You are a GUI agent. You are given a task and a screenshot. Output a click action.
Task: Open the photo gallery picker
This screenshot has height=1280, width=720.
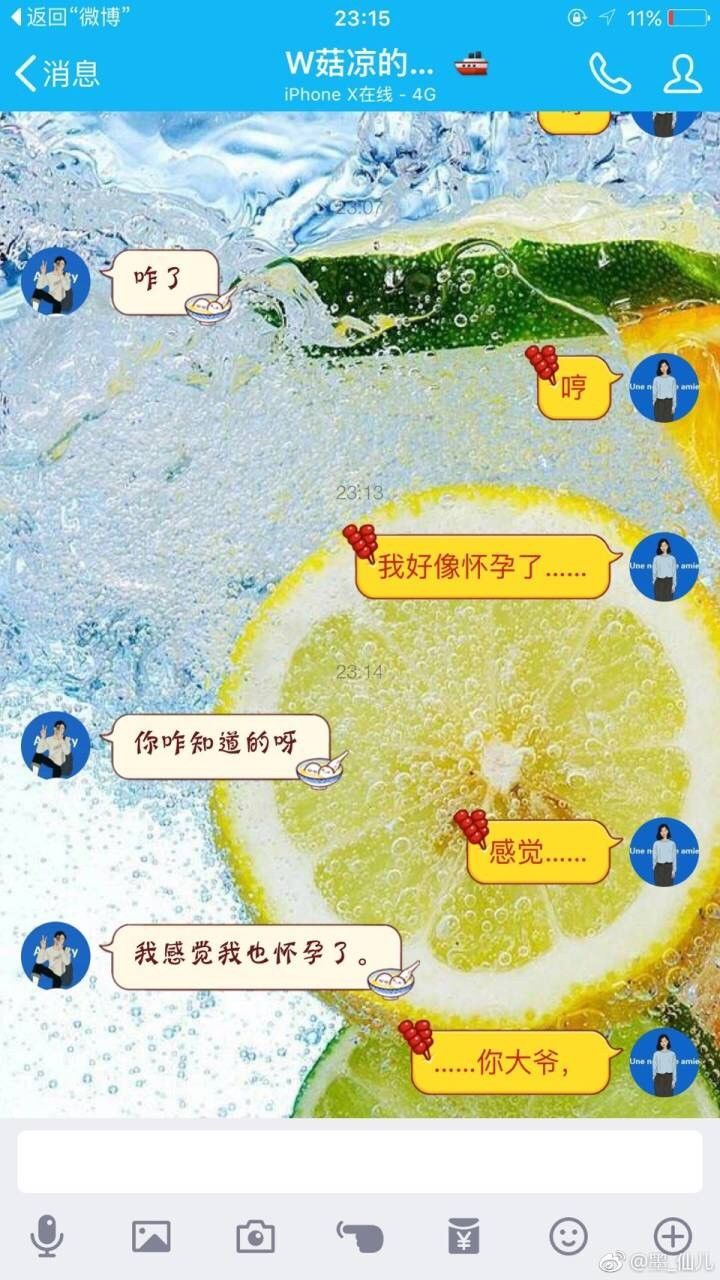151,1237
